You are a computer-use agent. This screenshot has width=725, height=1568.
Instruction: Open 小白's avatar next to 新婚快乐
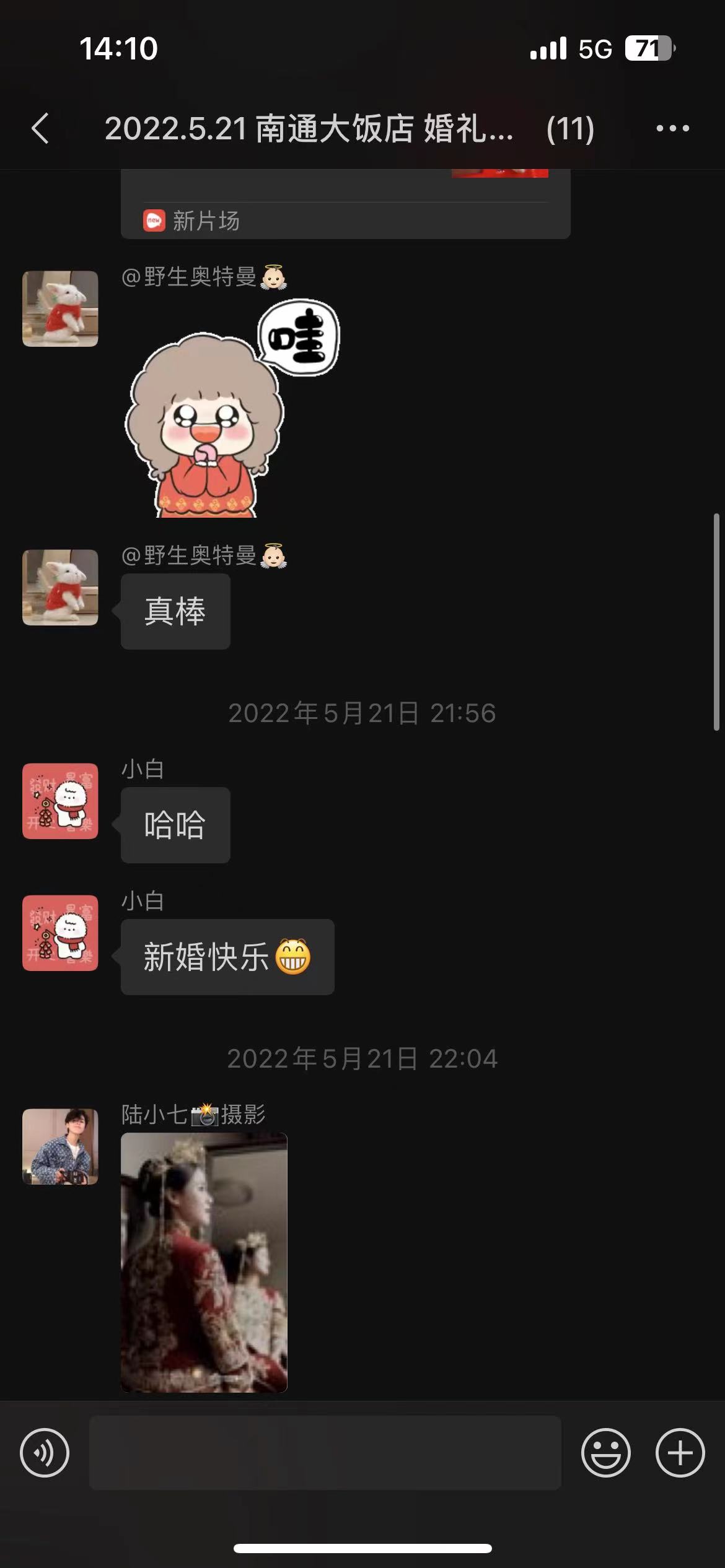click(x=60, y=933)
